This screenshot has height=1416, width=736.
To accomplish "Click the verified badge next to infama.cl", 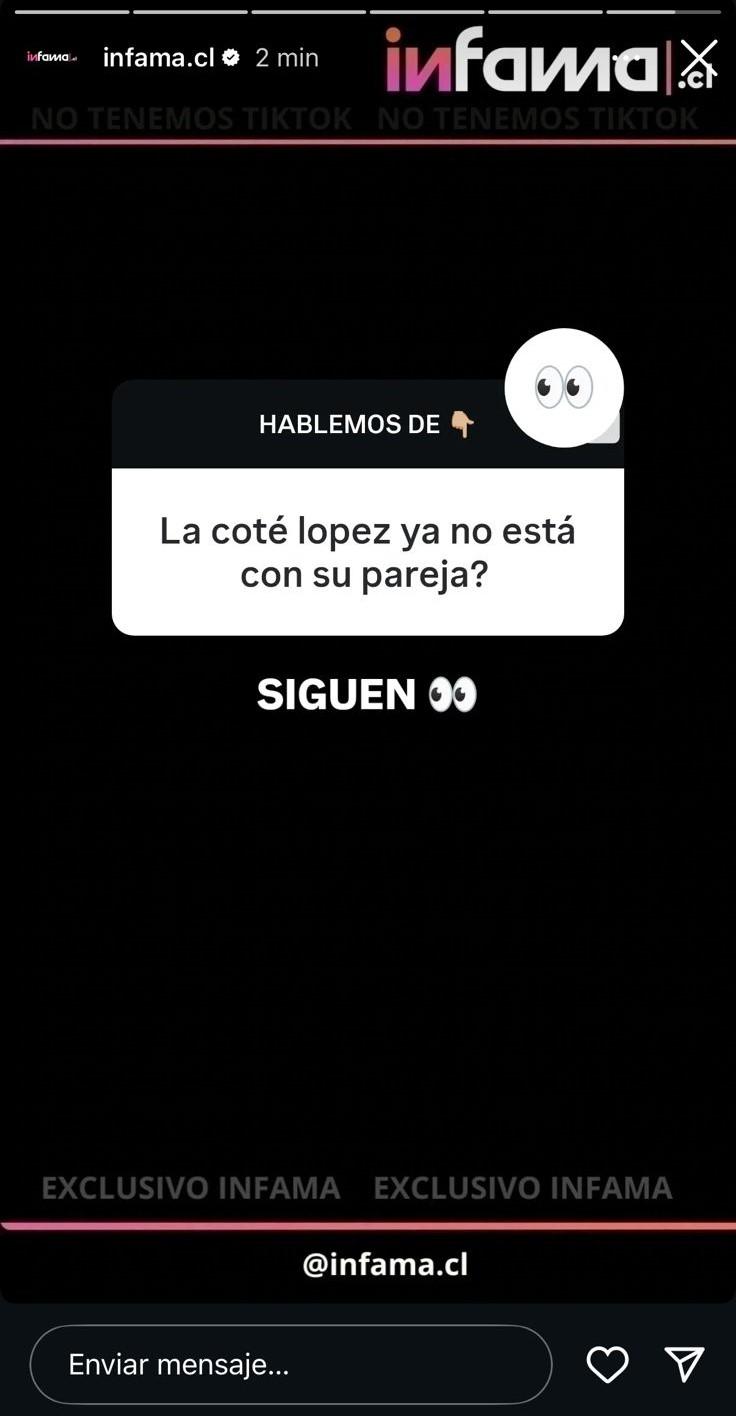I will 232,57.
